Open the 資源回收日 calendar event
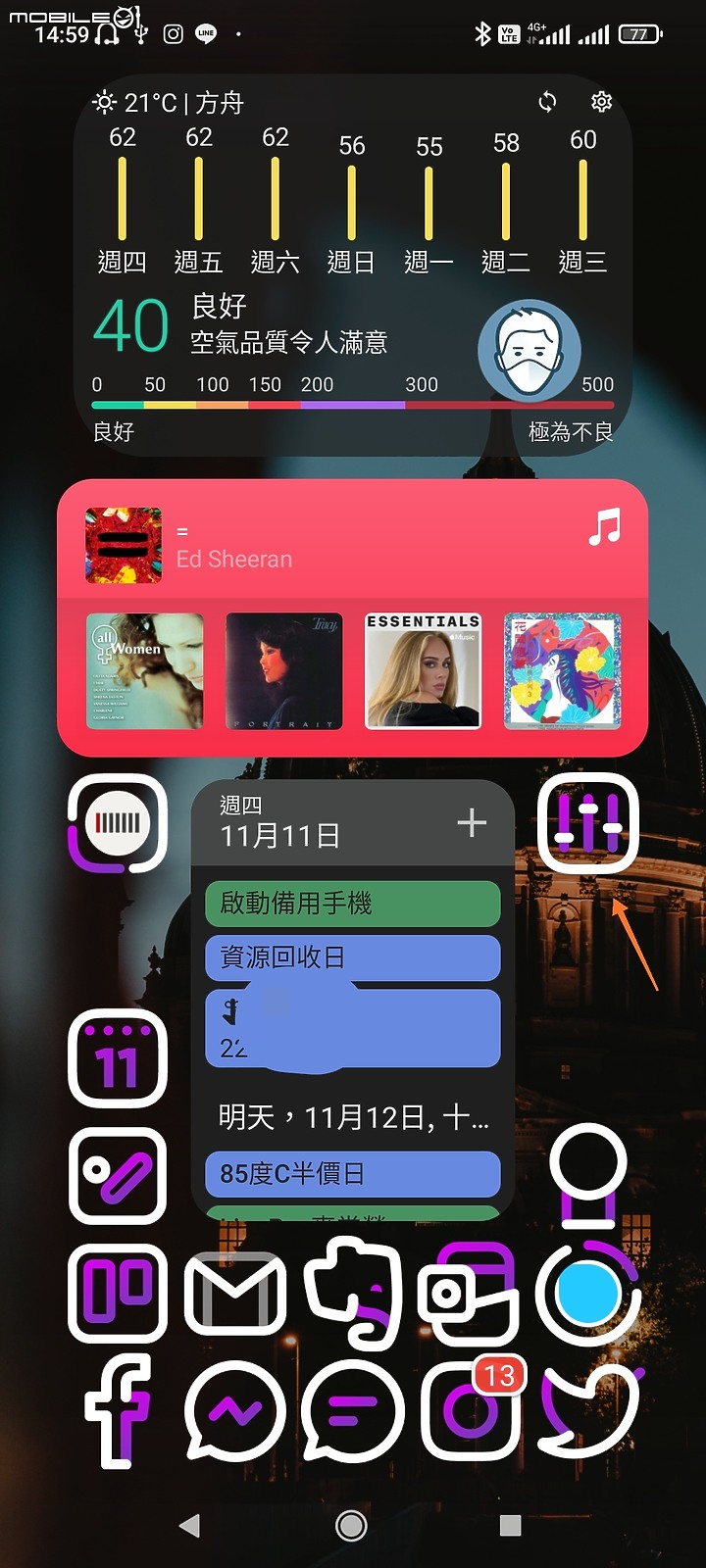Image resolution: width=706 pixels, height=1568 pixels. (352, 957)
